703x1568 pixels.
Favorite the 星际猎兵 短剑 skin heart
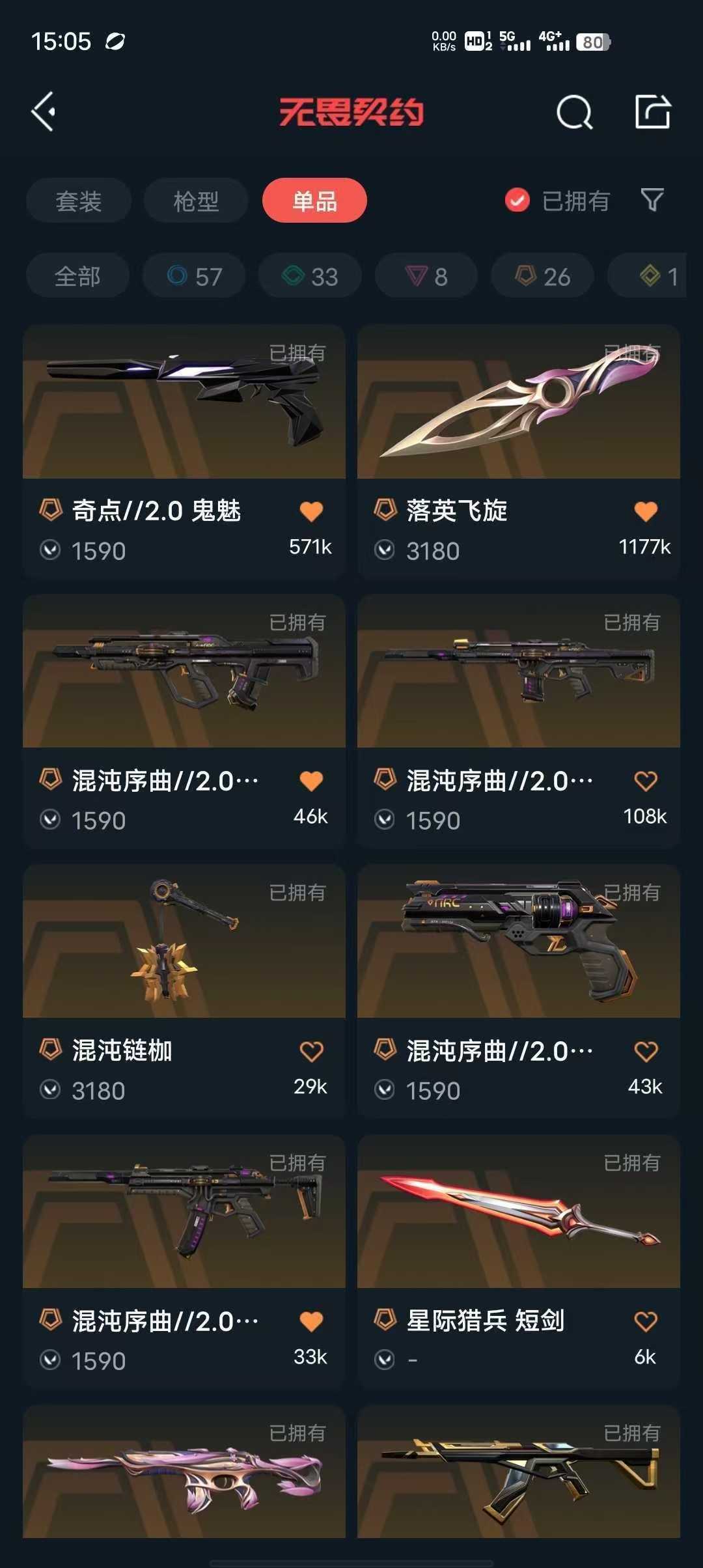(646, 1320)
